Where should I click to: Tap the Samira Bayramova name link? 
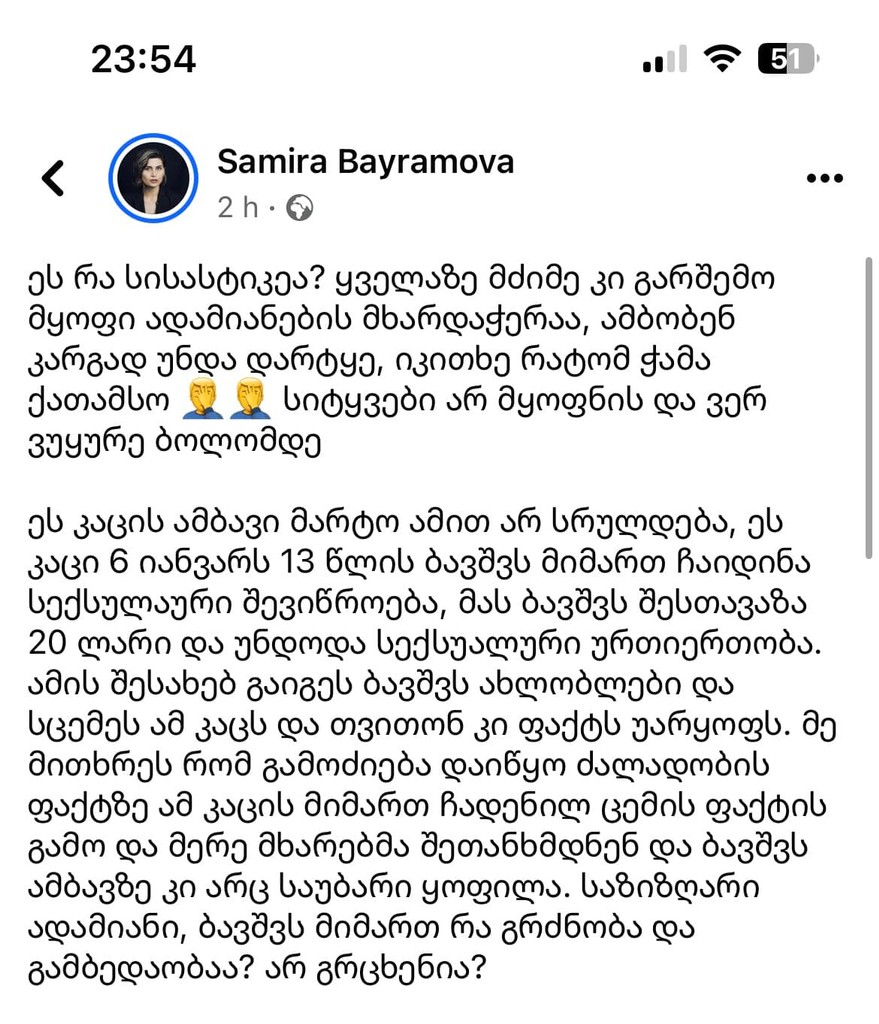[365, 161]
